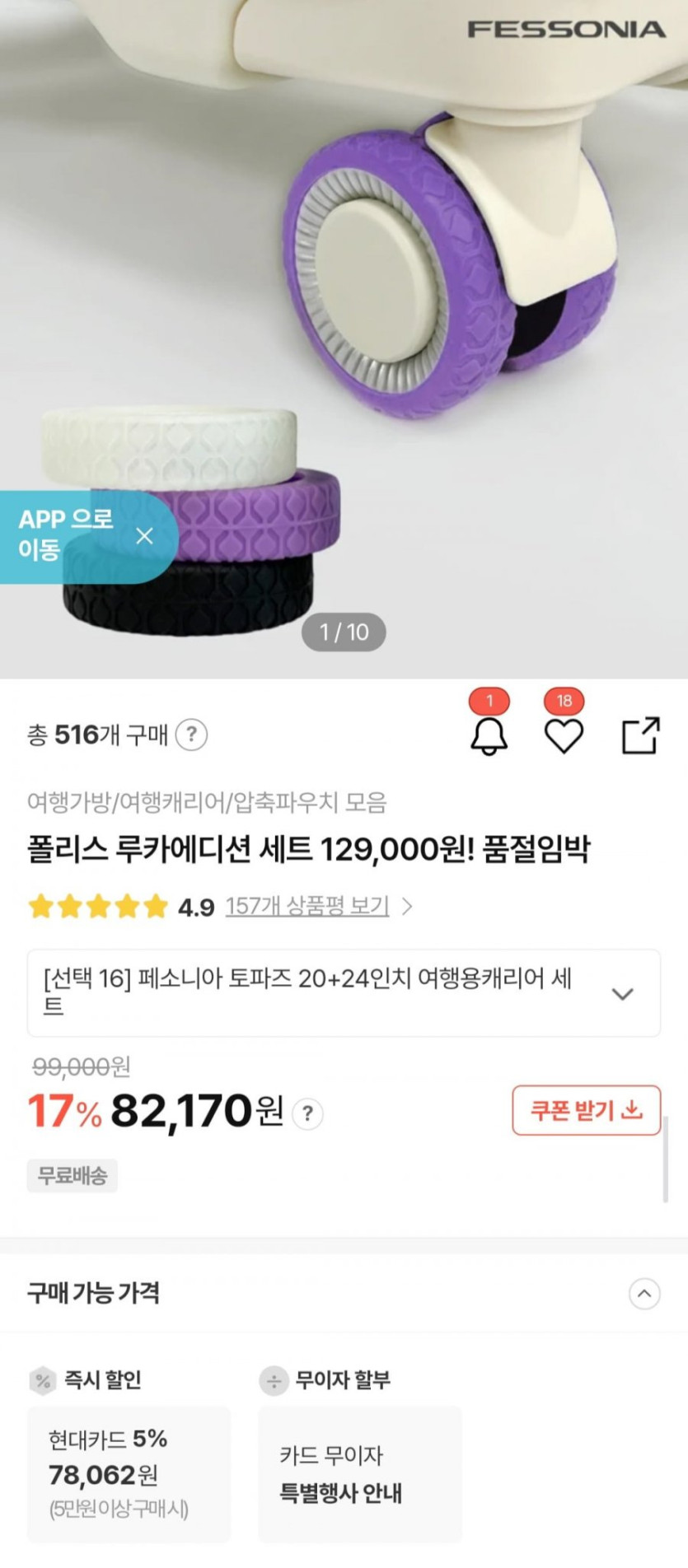Image resolution: width=688 pixels, height=1568 pixels.
Task: Expand the 선택 16 option dropdown
Action: (x=623, y=993)
